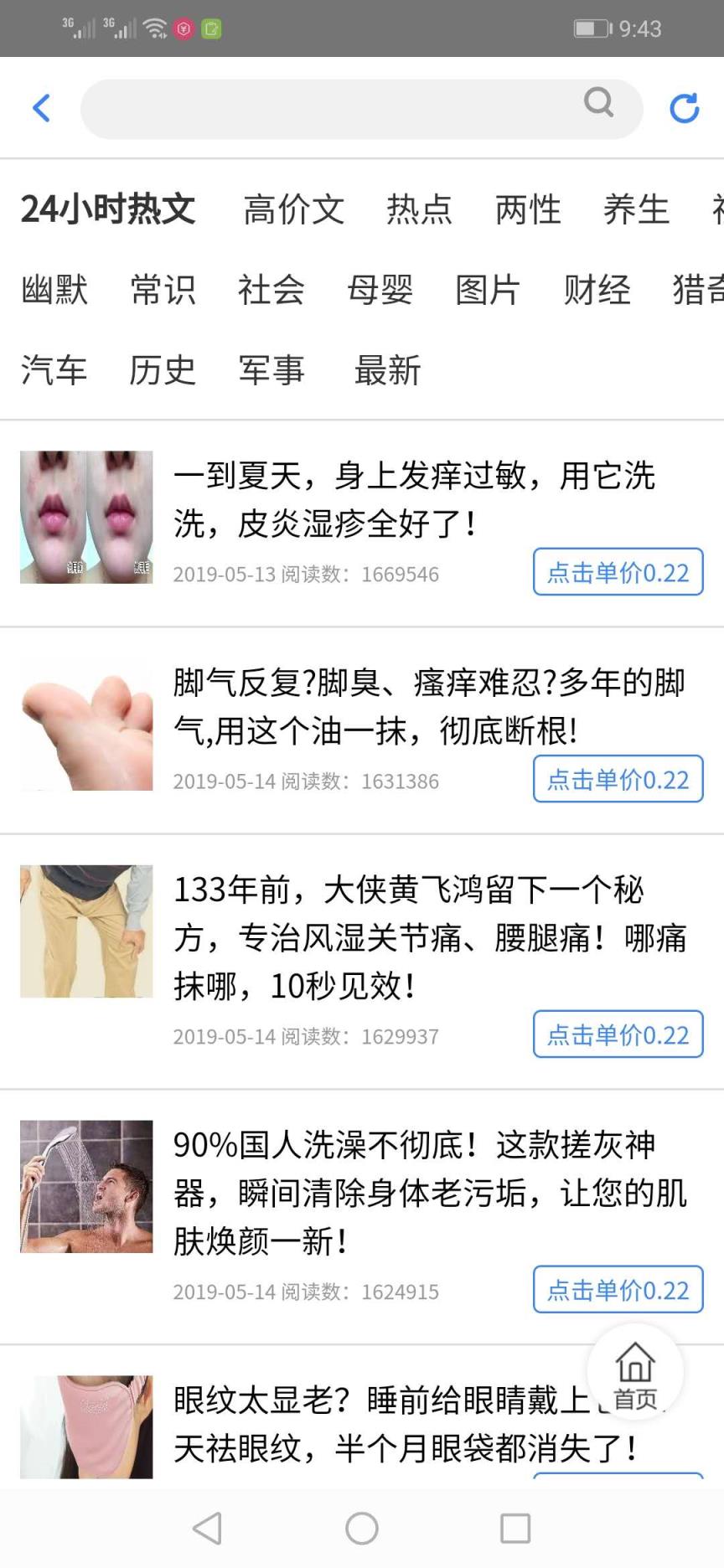Select the 24小时热文 section
724x1568 pixels.
click(x=109, y=209)
